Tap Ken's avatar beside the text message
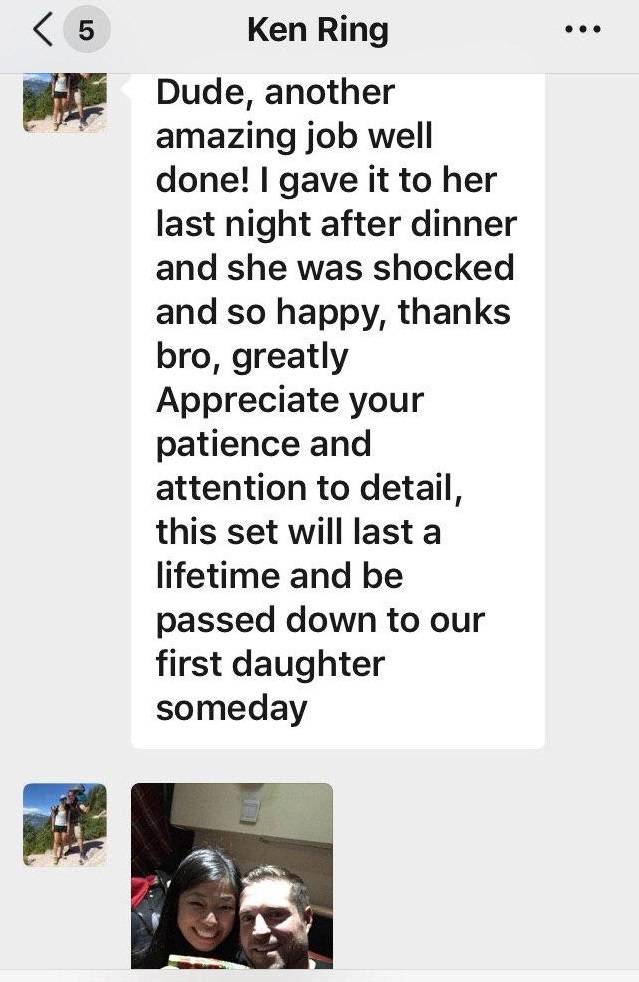This screenshot has height=982, width=639. coord(64,102)
